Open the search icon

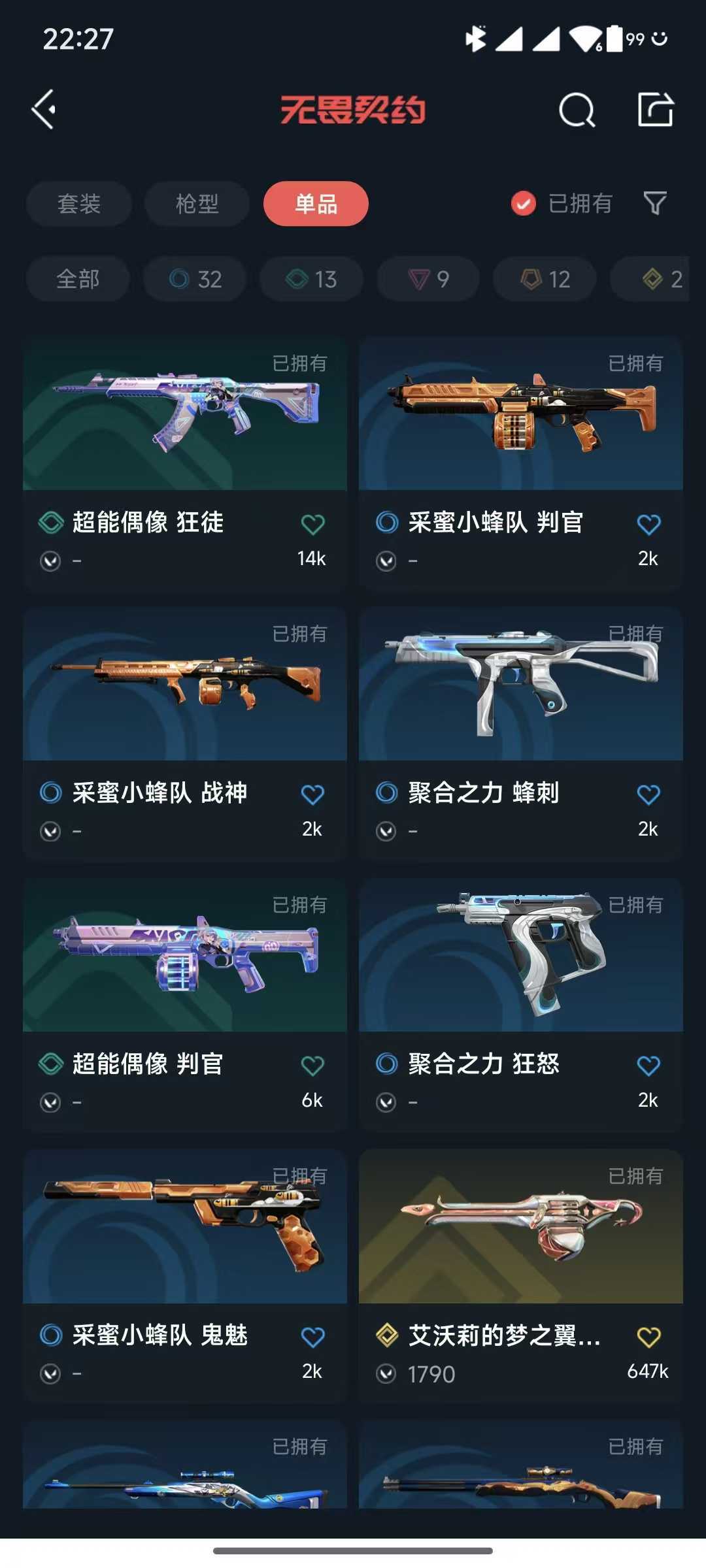[x=577, y=110]
